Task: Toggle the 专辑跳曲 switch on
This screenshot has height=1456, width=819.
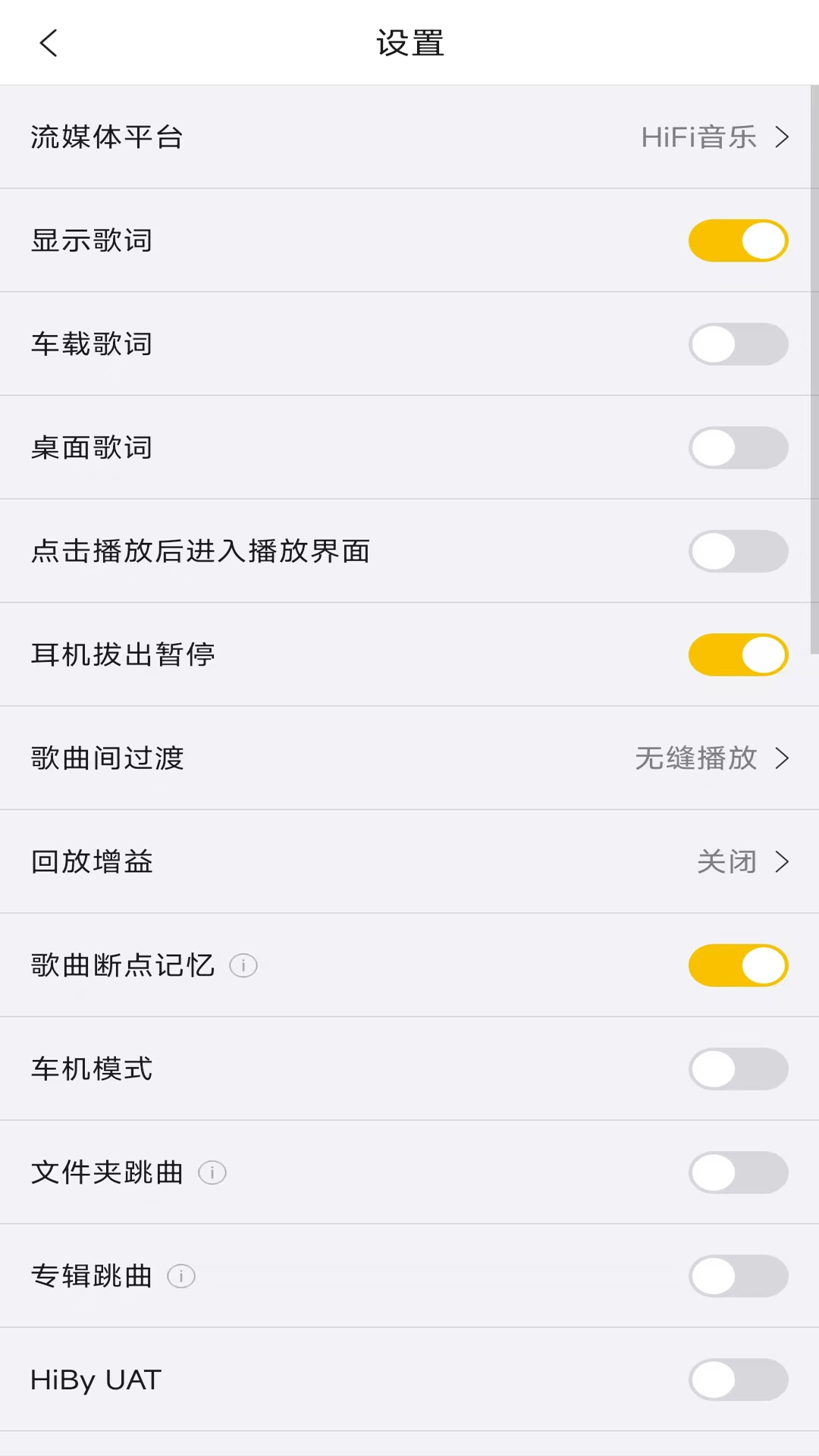Action: (x=738, y=1276)
